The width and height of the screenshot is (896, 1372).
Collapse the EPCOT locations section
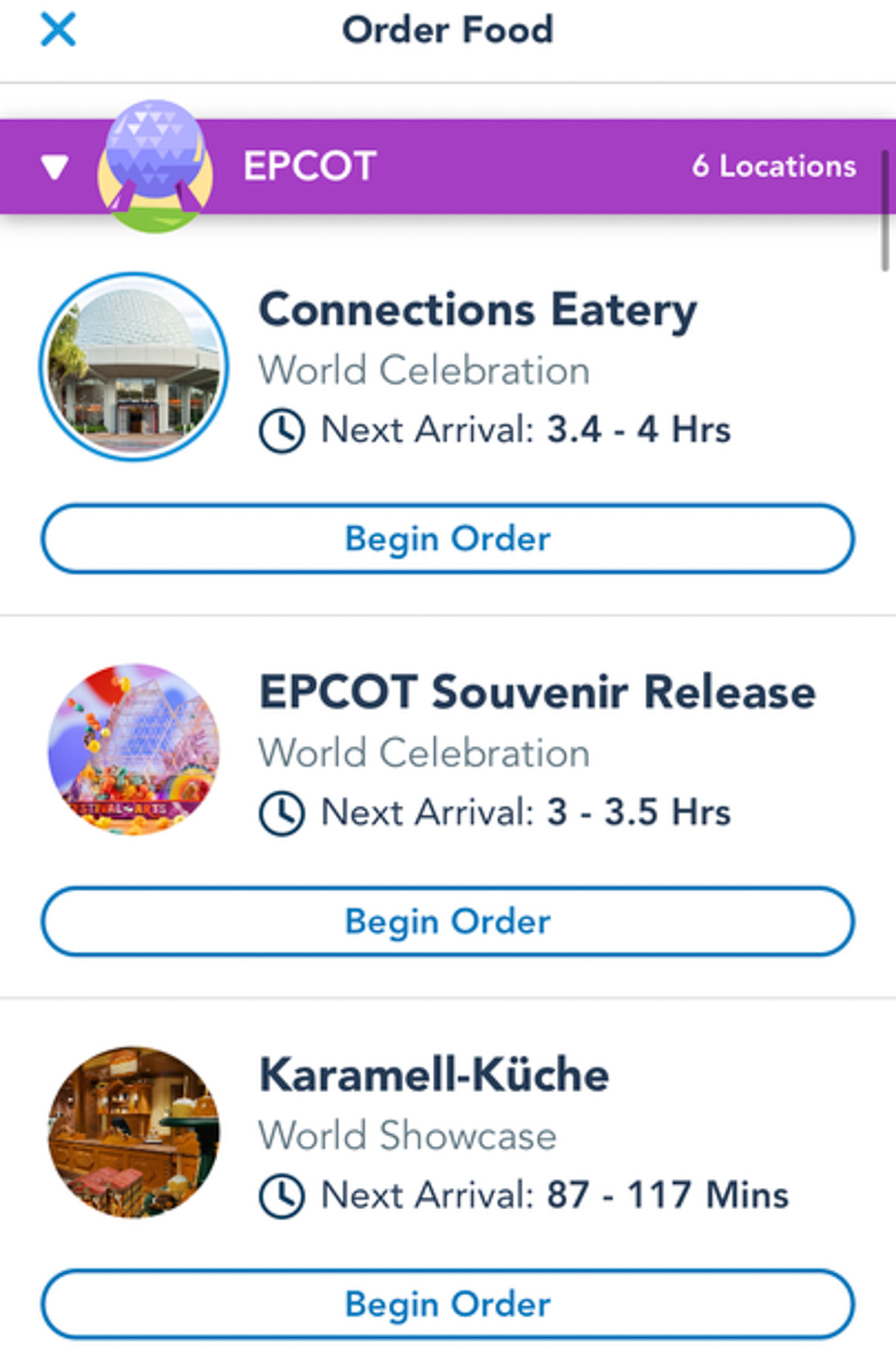(x=55, y=167)
